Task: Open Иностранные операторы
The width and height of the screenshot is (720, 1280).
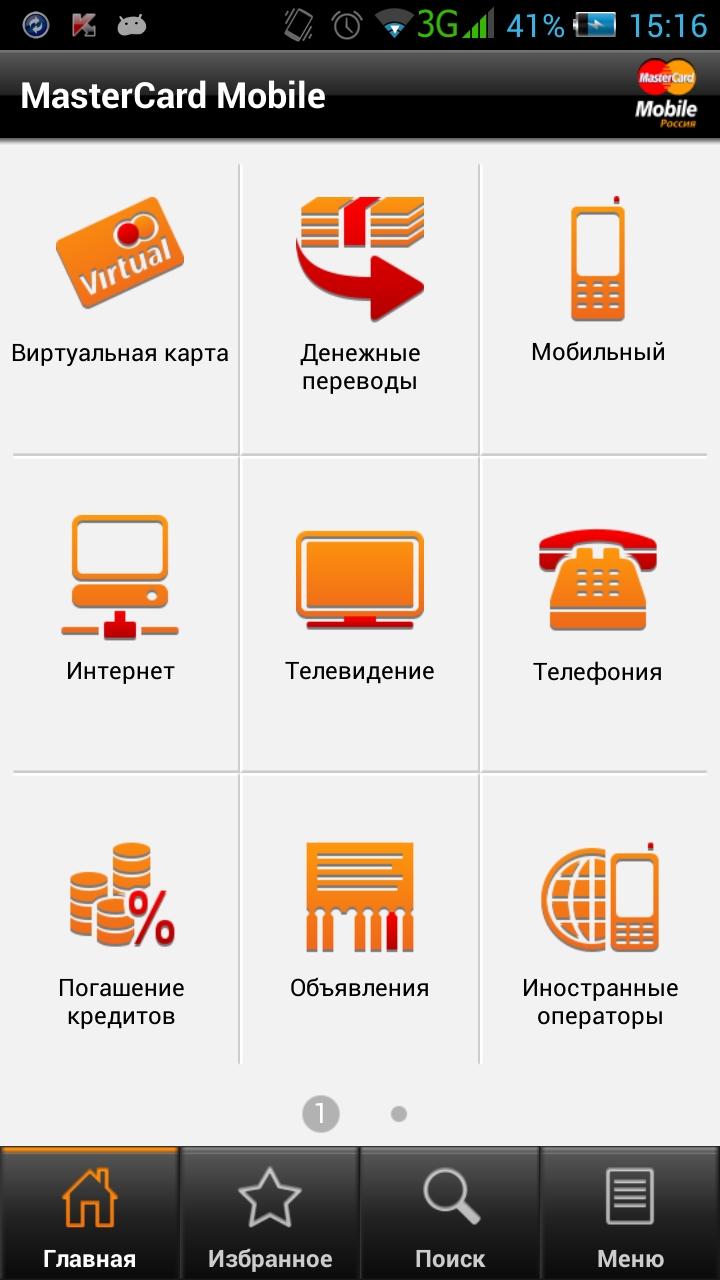Action: [x=599, y=918]
